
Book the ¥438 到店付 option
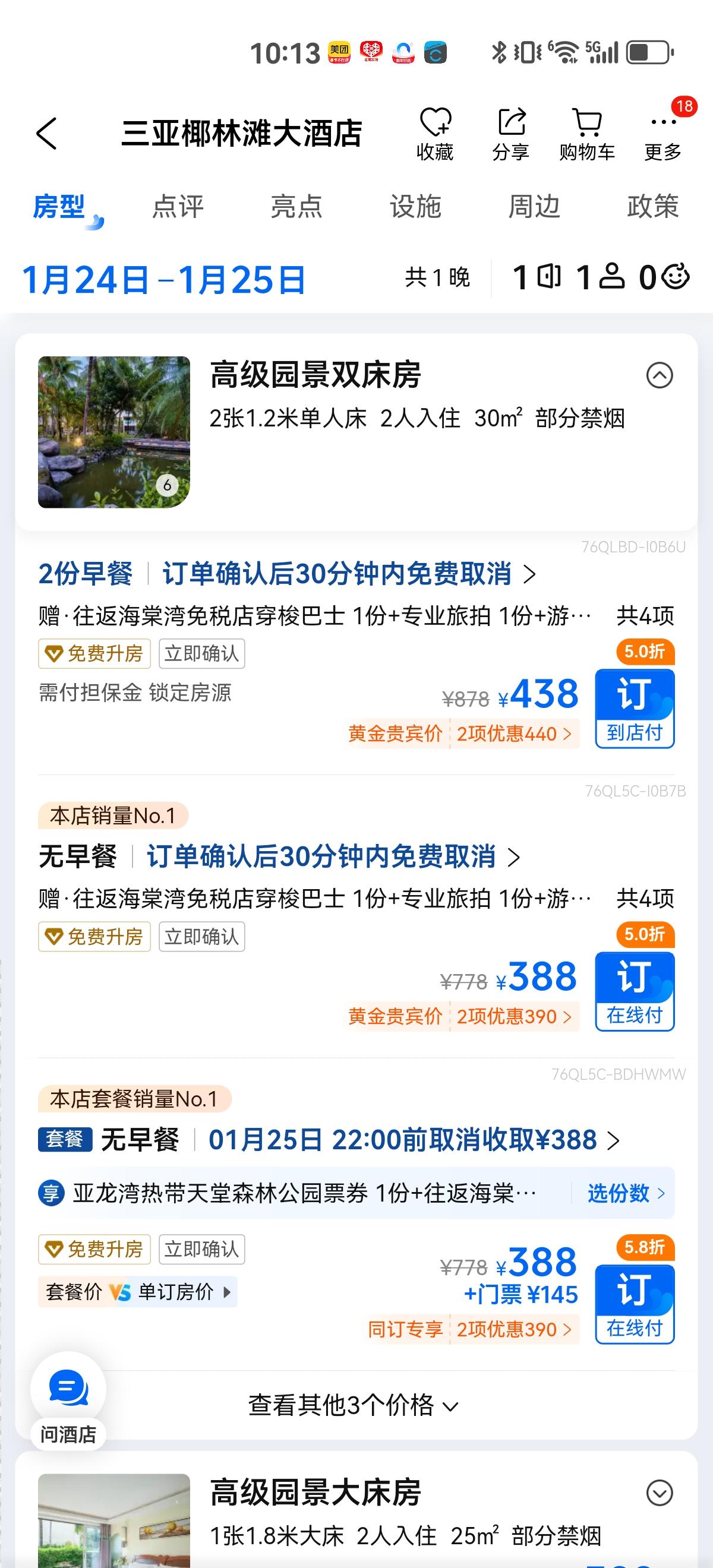coord(635,709)
